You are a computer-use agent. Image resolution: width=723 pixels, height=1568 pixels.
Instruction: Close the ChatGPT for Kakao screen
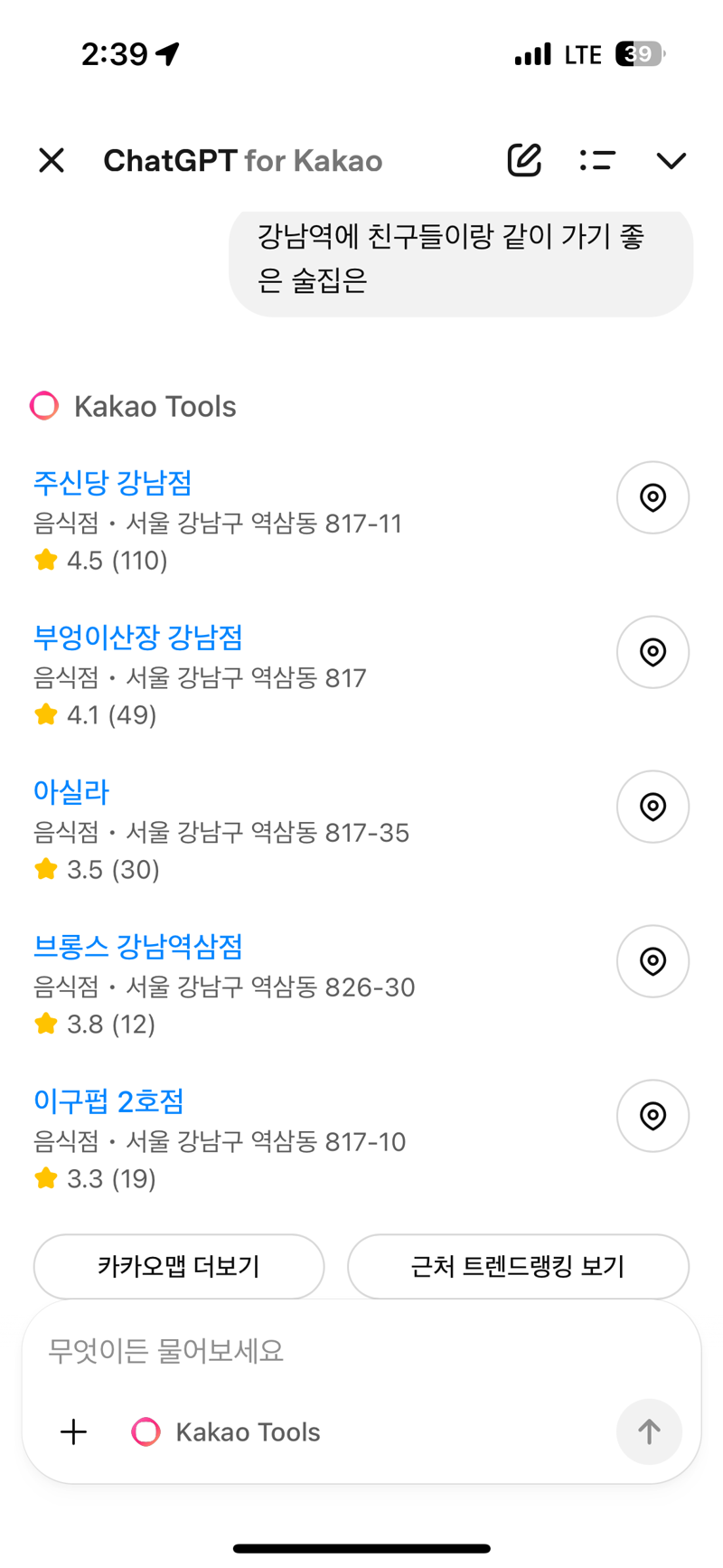click(x=52, y=160)
